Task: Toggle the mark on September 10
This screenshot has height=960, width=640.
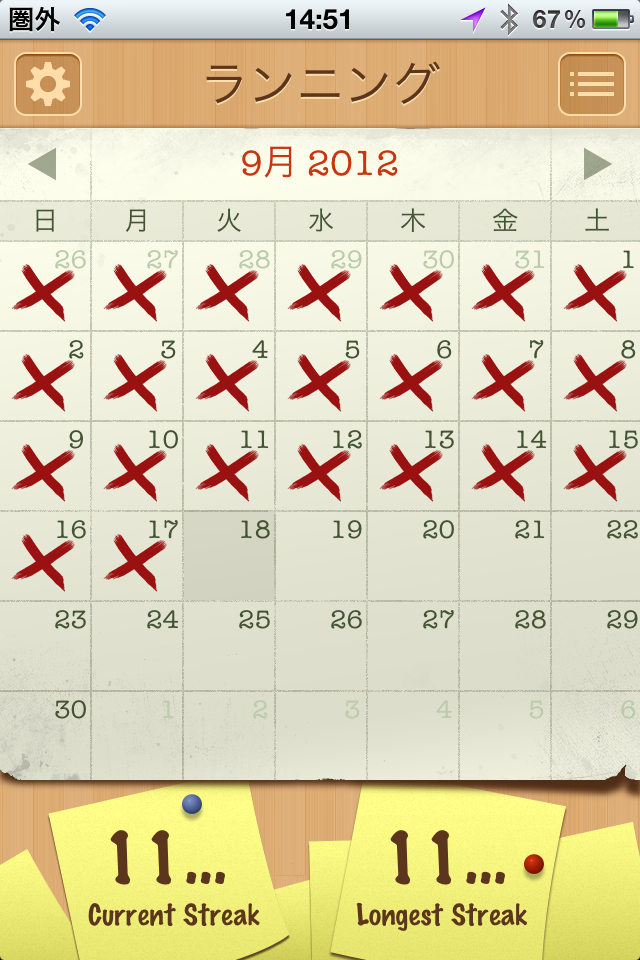Action: point(137,467)
